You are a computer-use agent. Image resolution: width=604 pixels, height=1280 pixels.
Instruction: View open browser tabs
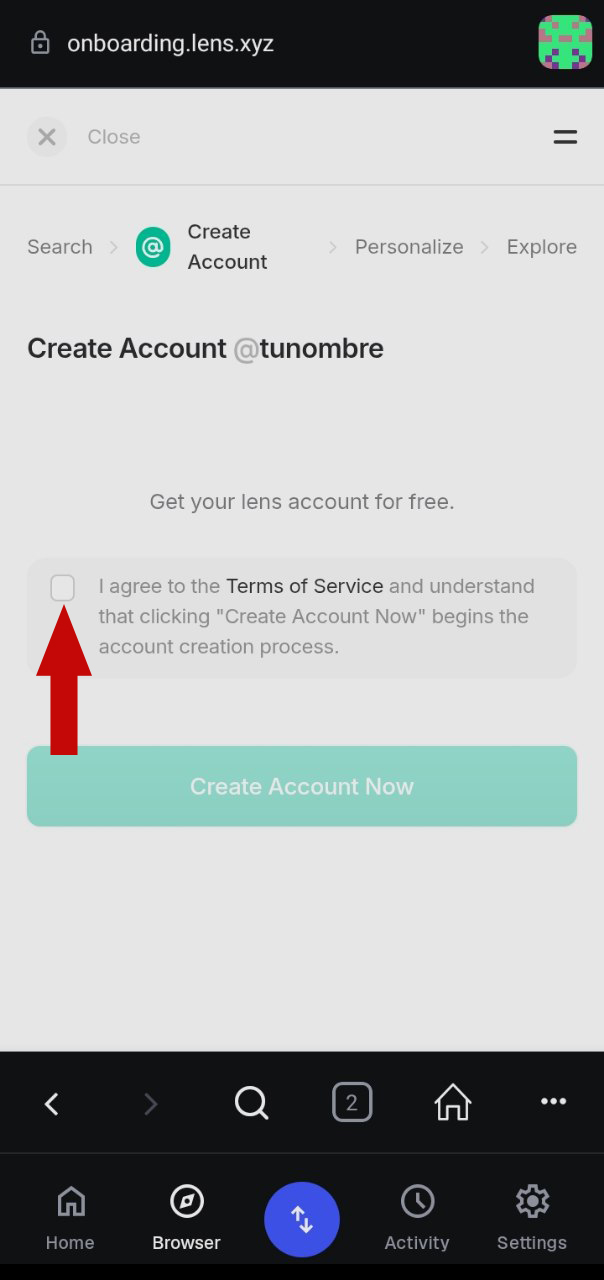click(x=352, y=1103)
